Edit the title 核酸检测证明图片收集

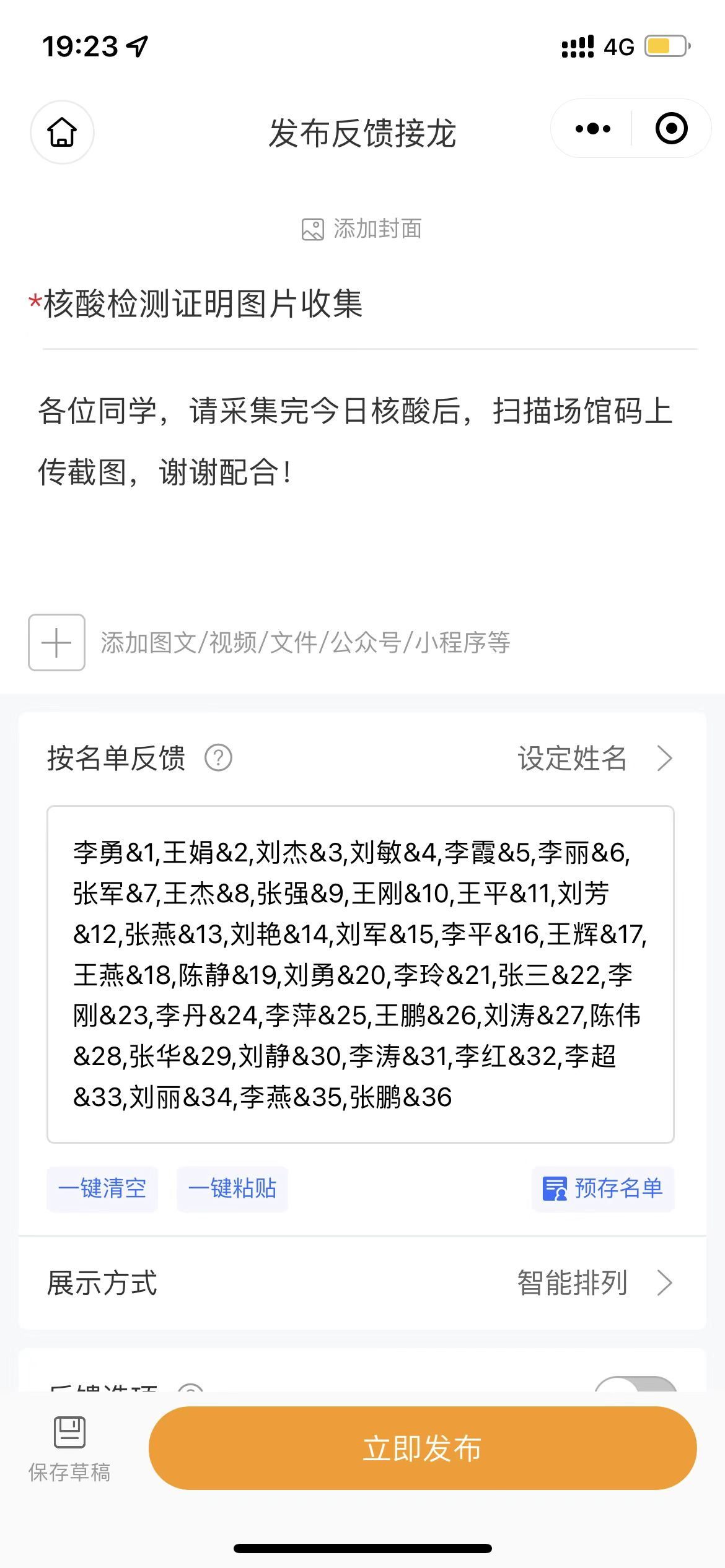pos(203,304)
